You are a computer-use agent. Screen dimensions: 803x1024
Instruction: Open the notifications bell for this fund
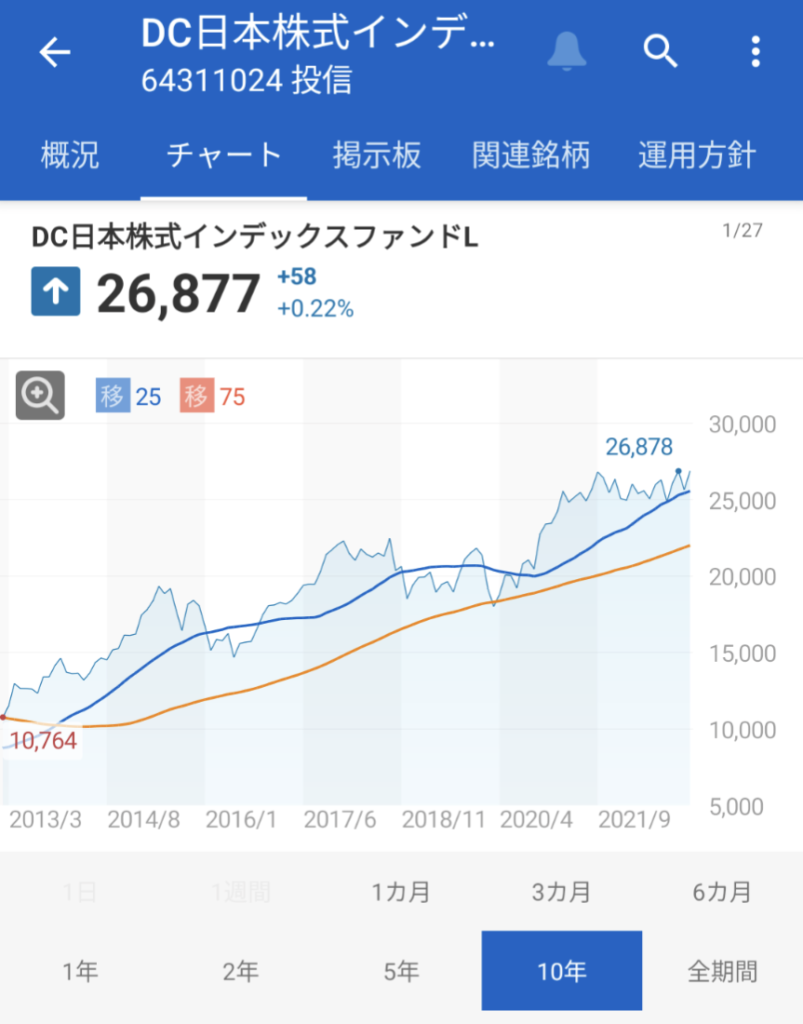[567, 50]
